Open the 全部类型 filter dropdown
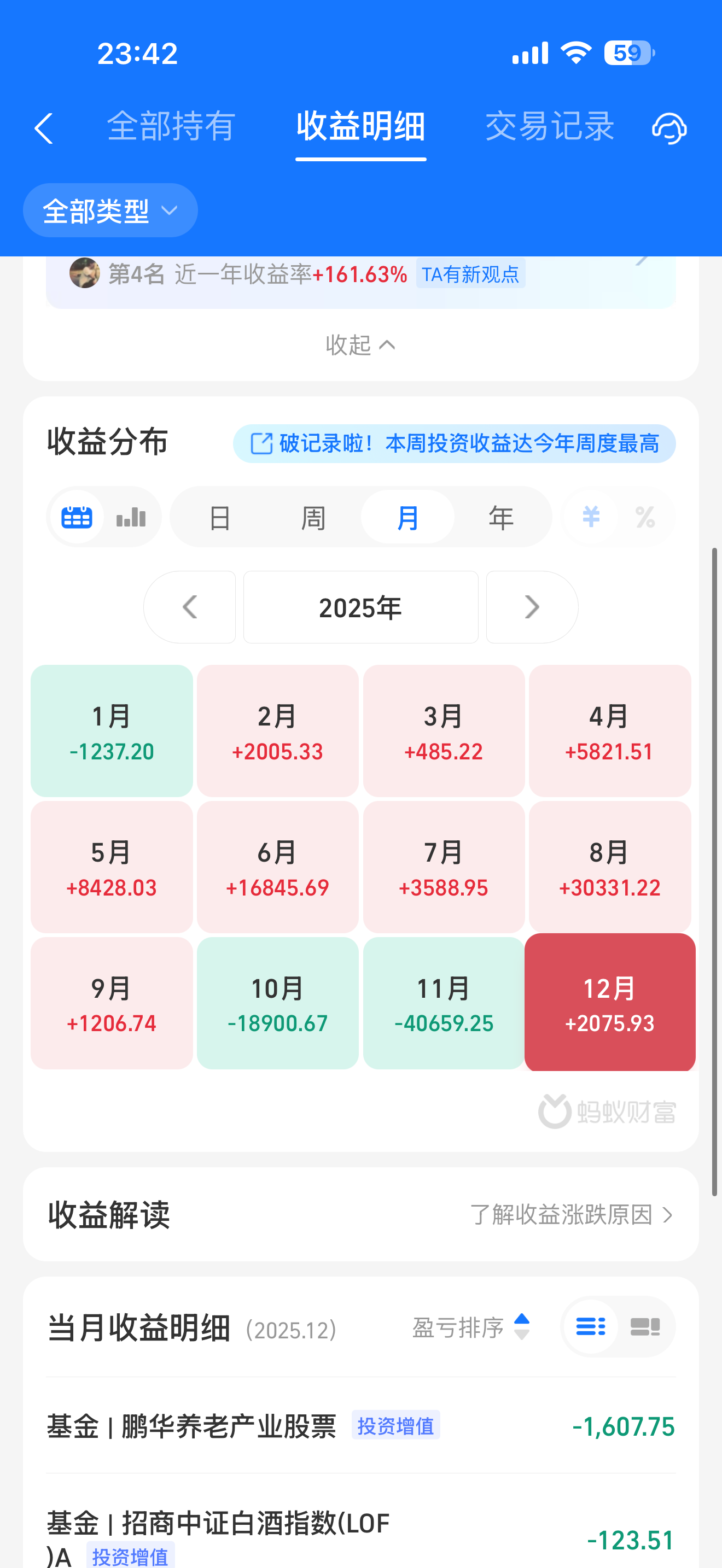This screenshot has width=722, height=1568. (109, 210)
